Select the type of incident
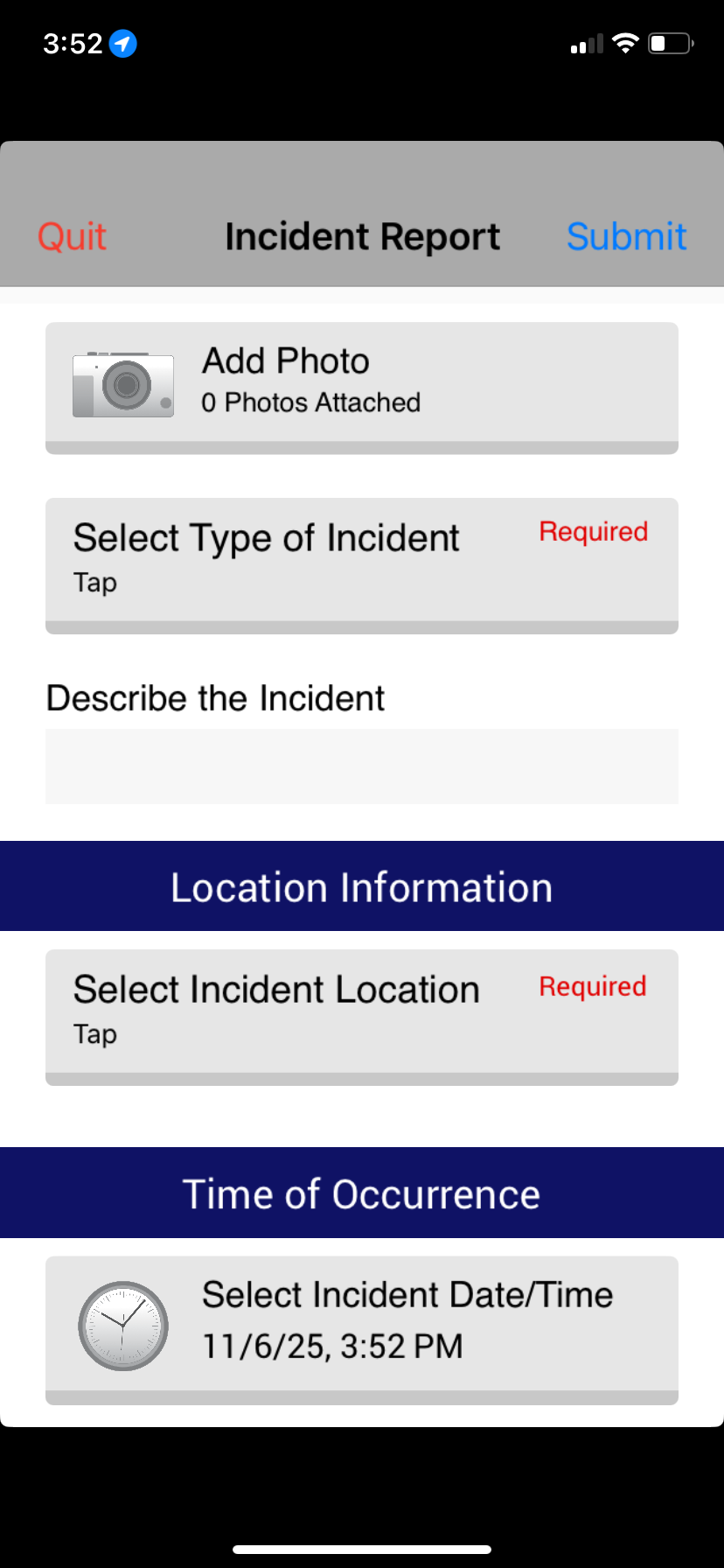The width and height of the screenshot is (724, 1568). [x=361, y=560]
